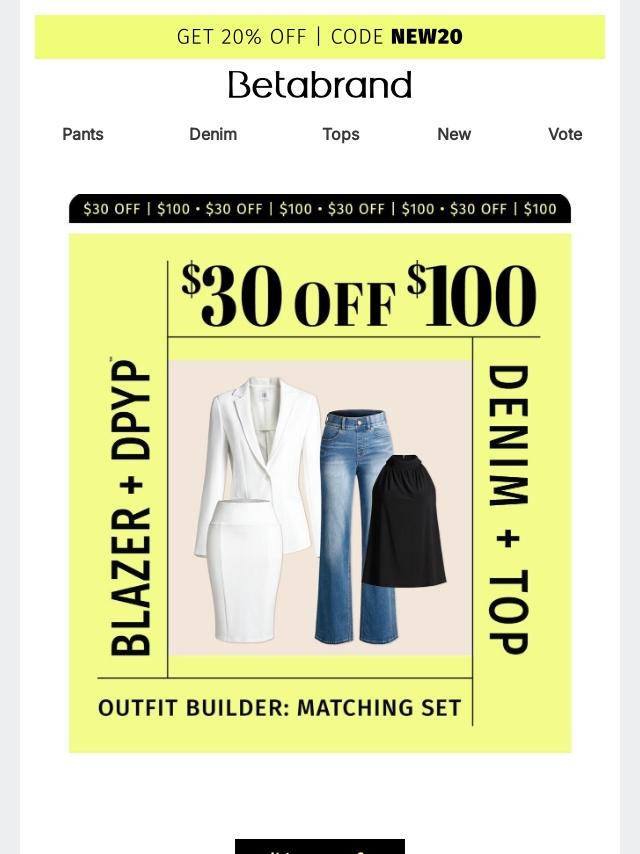Tap the 20% off NEW20 banner
This screenshot has height=854, width=640.
pyautogui.click(x=320, y=37)
